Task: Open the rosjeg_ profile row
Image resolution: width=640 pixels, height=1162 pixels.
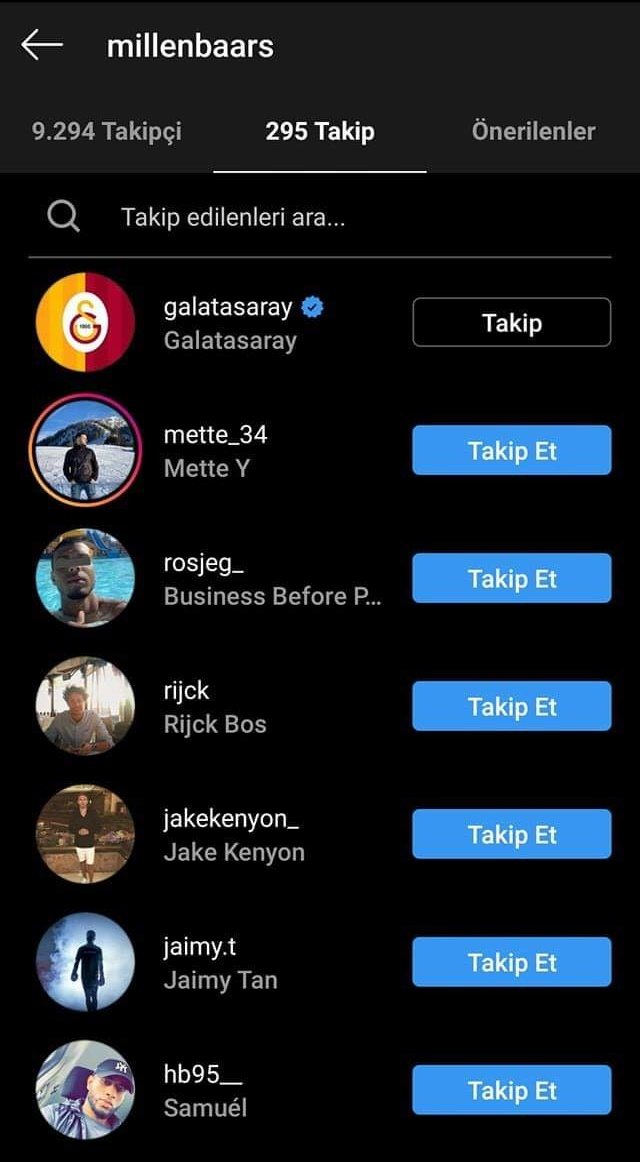Action: pyautogui.click(x=270, y=579)
